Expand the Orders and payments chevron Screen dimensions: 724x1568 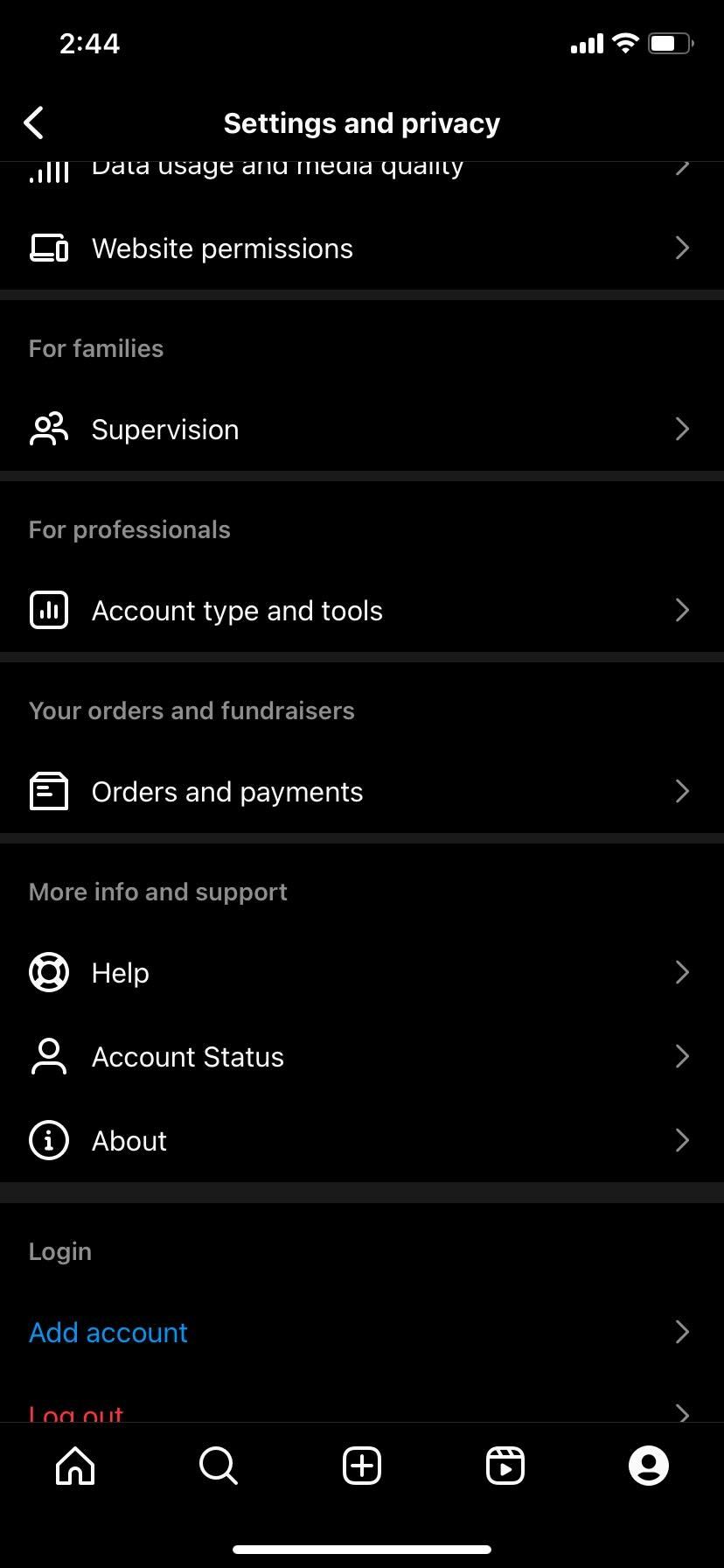click(682, 791)
